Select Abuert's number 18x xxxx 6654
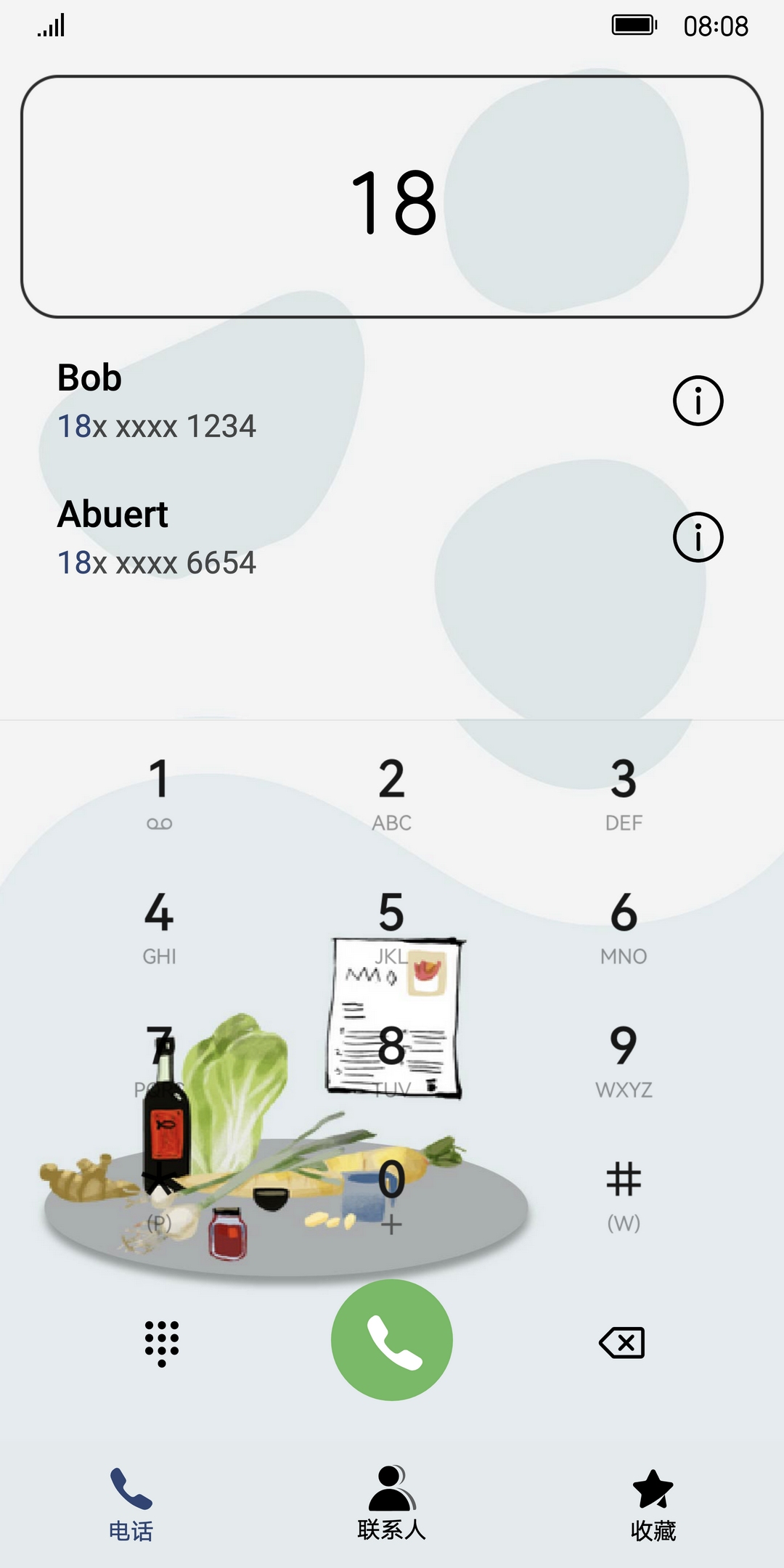The width and height of the screenshot is (784, 1568). (x=157, y=563)
